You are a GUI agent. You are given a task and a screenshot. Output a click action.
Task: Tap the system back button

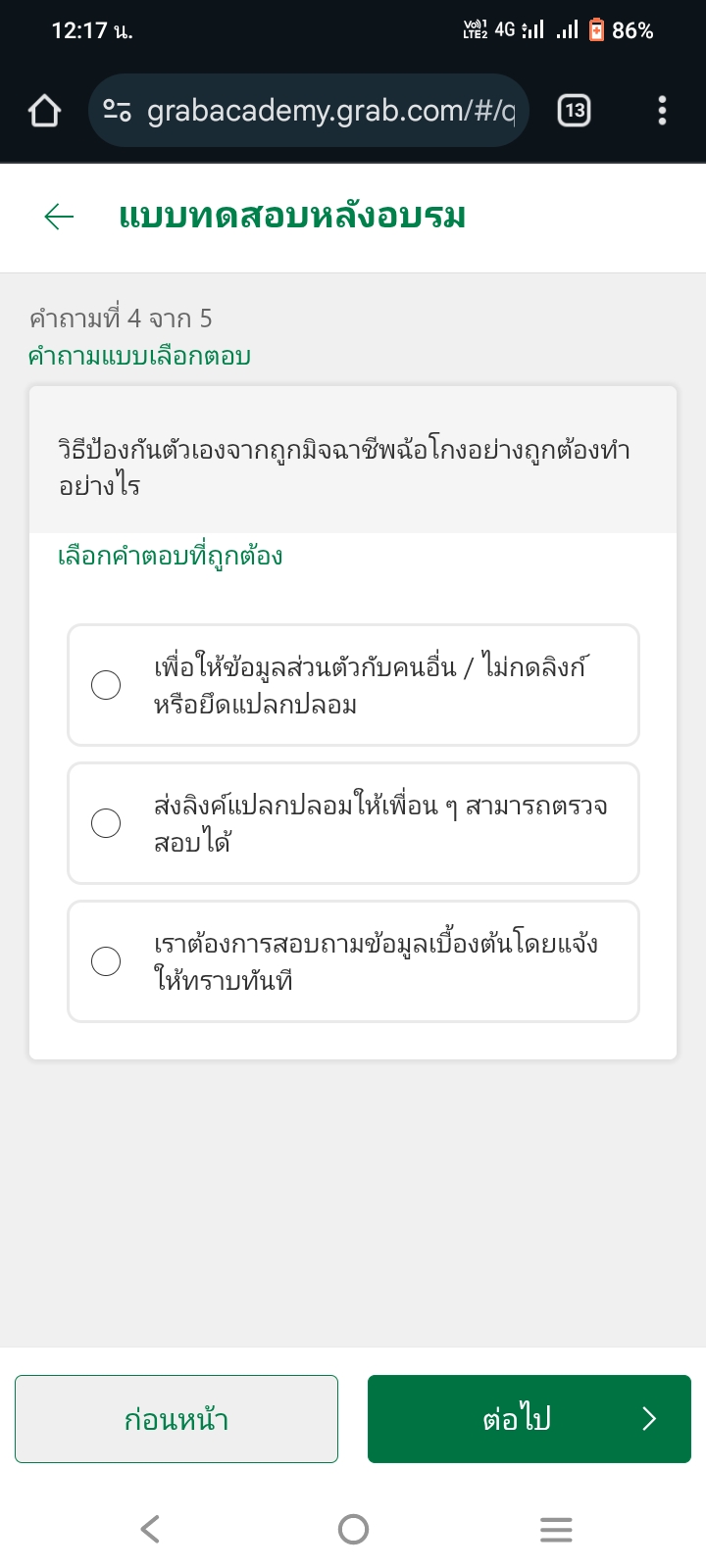tap(150, 1529)
